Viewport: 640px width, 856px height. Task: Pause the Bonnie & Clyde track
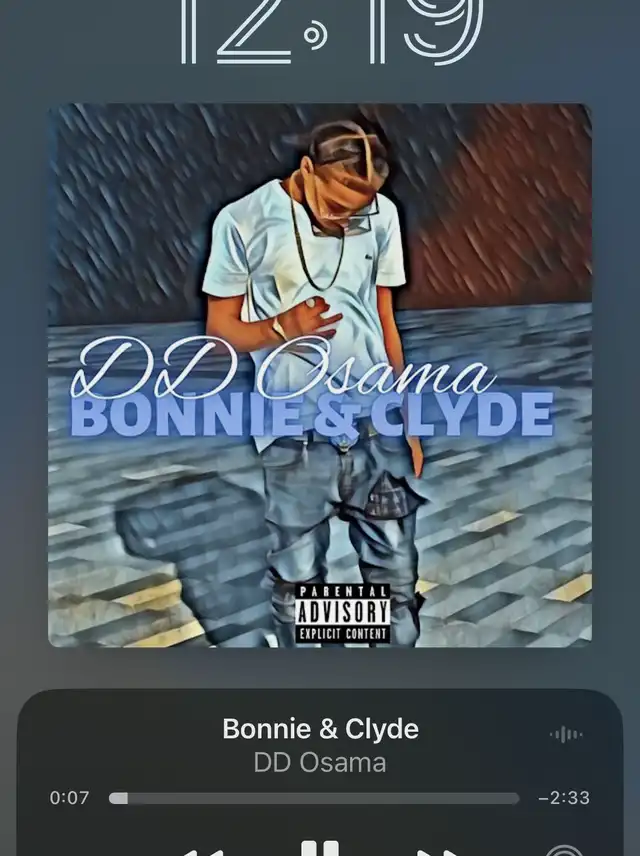point(320,848)
